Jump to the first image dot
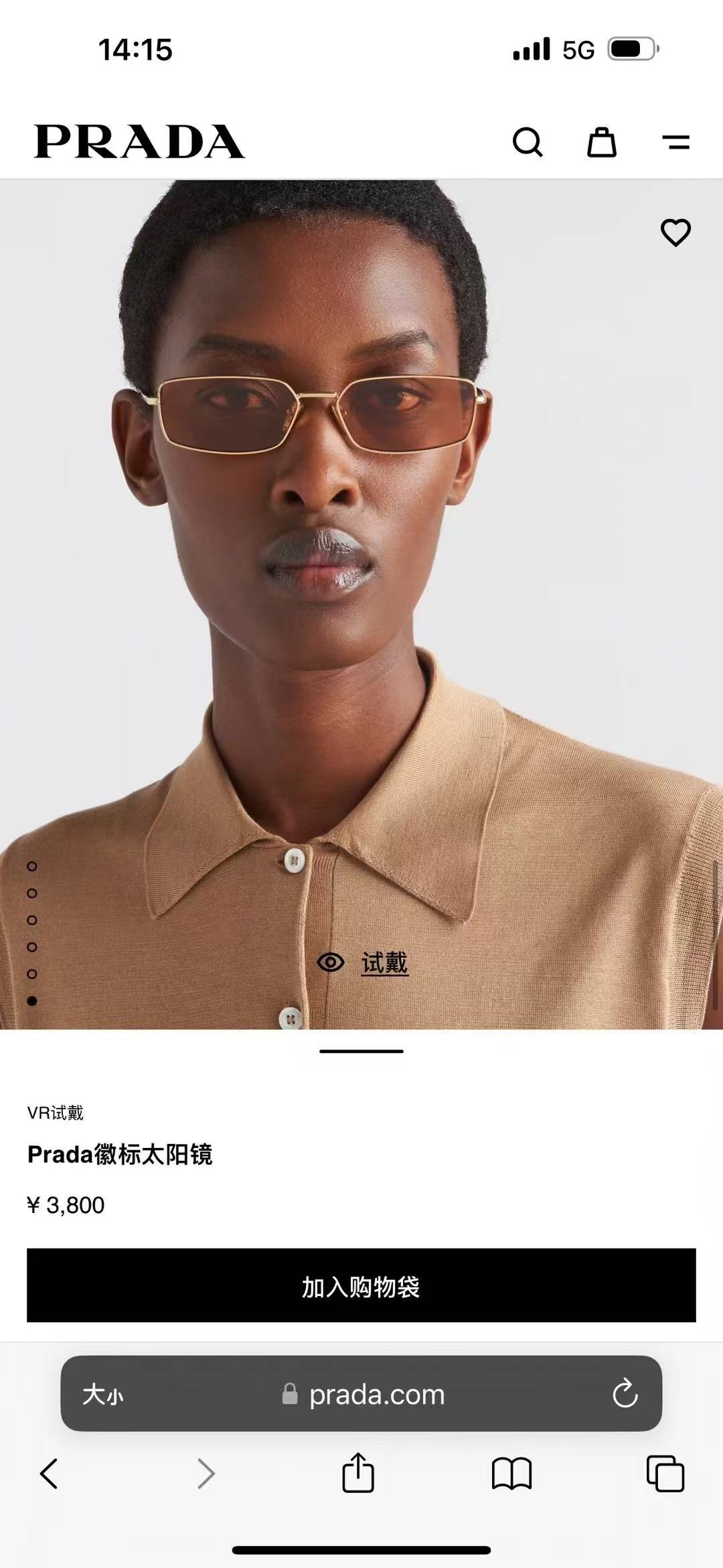Image resolution: width=723 pixels, height=1568 pixels. point(31,867)
